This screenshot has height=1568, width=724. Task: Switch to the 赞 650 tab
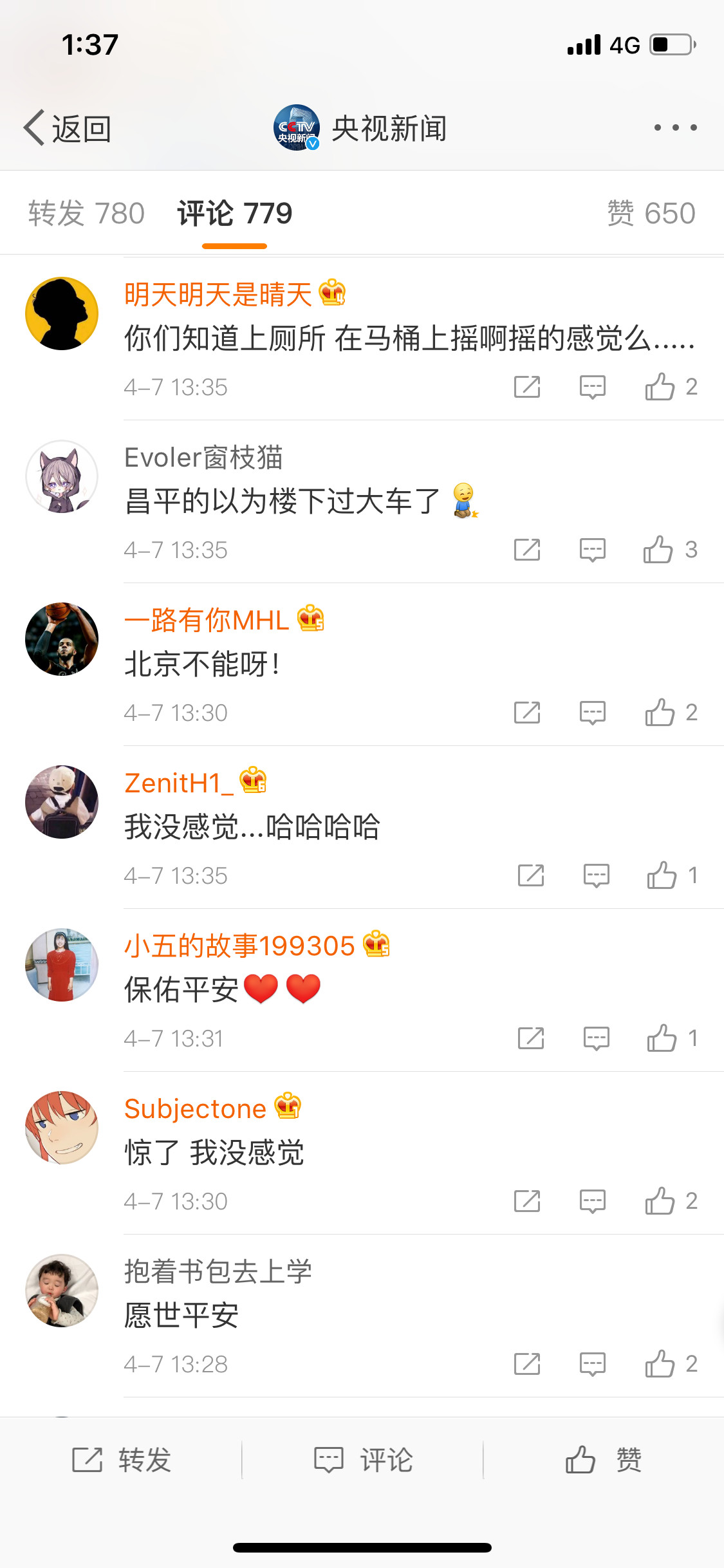click(x=651, y=214)
